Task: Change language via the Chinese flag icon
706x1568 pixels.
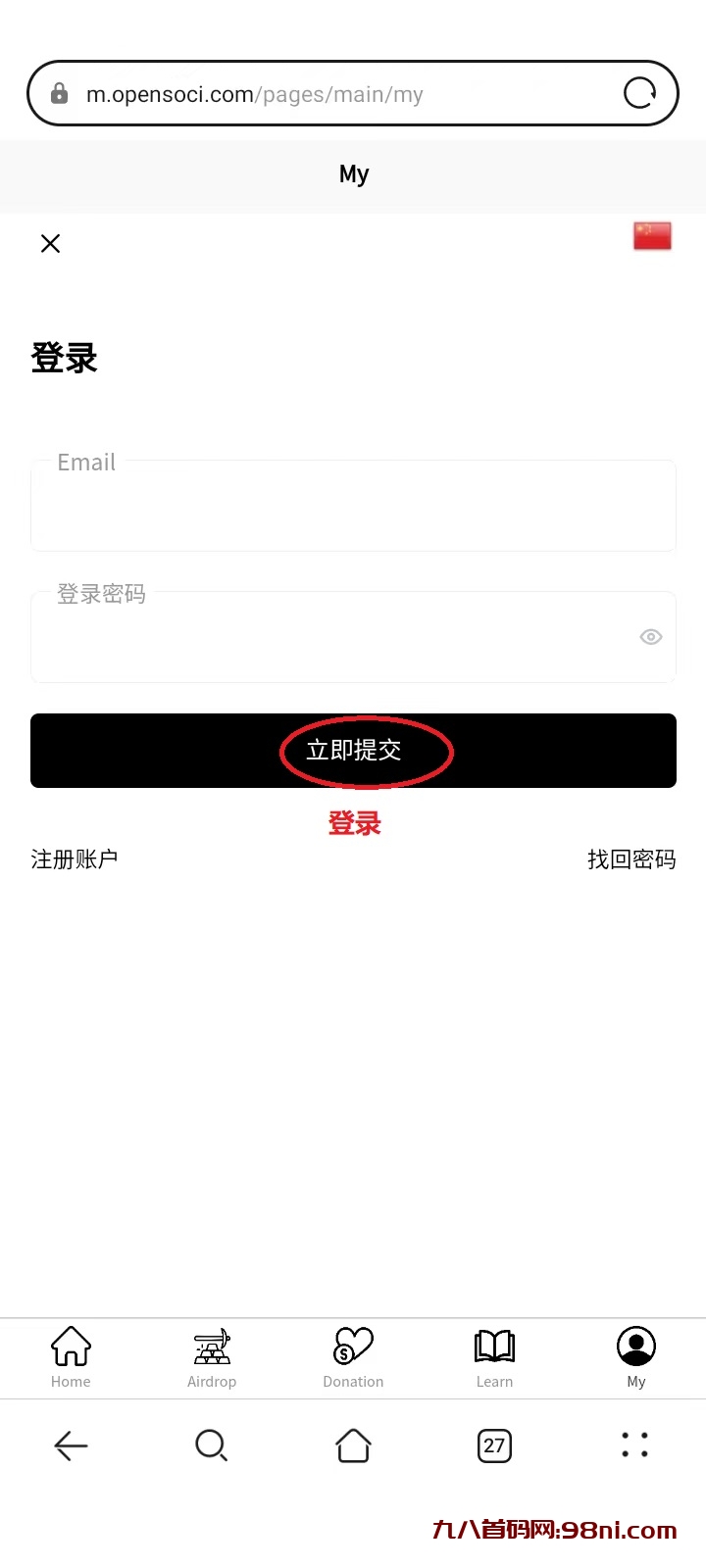Action: coord(652,236)
